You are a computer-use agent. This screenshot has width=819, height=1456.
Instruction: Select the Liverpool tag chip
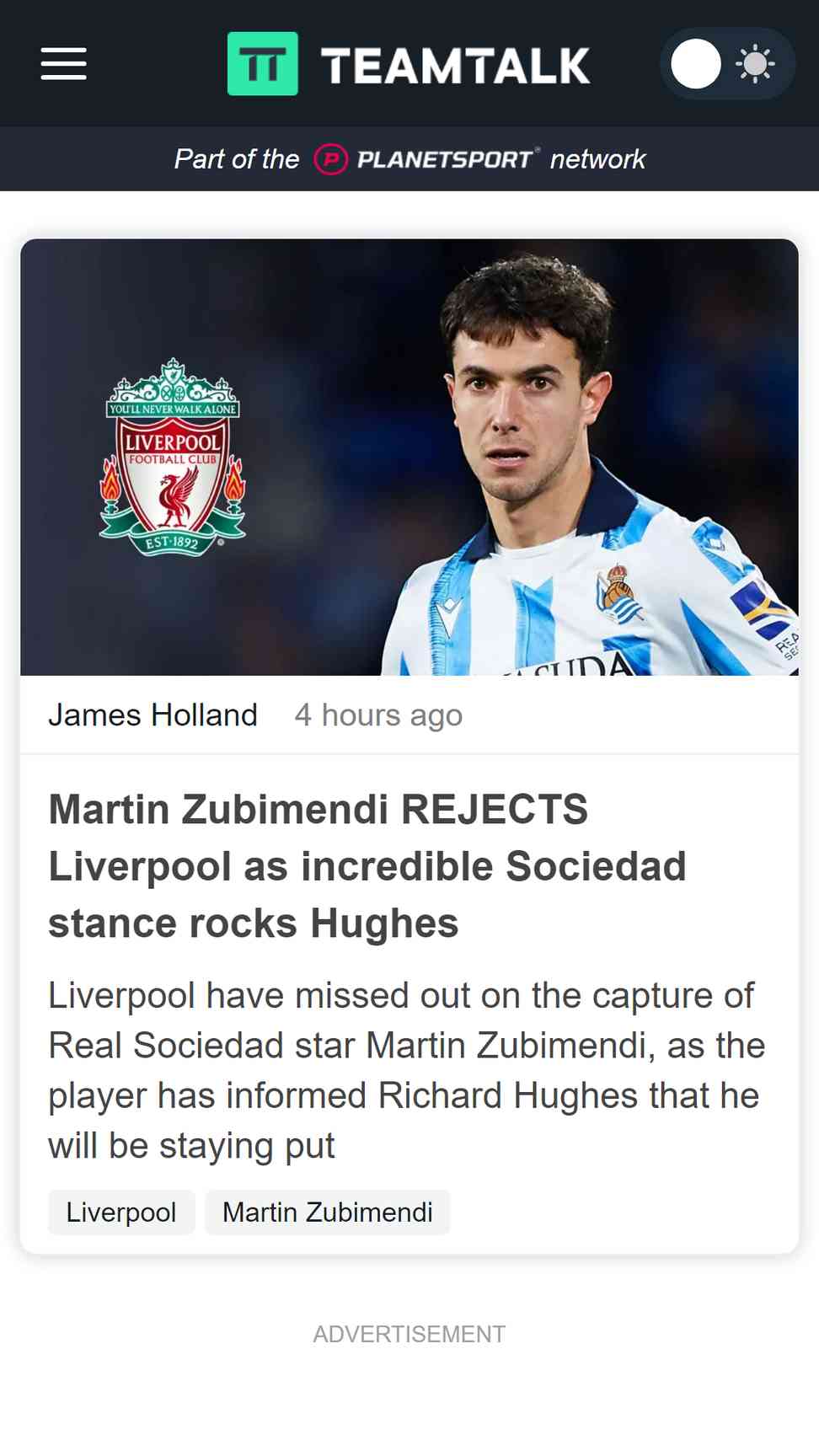click(121, 1212)
